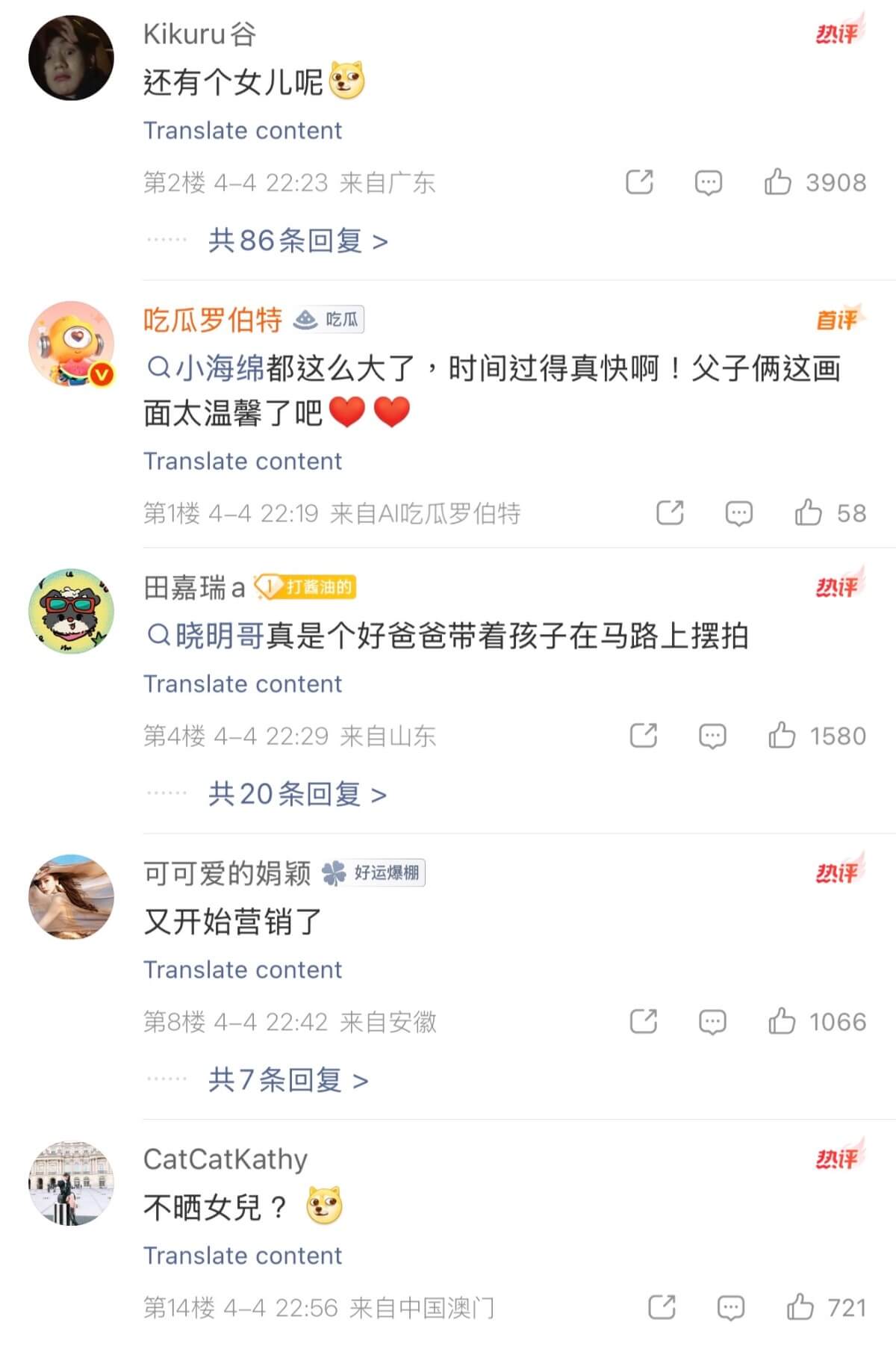The height and width of the screenshot is (1352, 896).
Task: Reply to 田嘉瑞a's comment
Action: tap(712, 736)
